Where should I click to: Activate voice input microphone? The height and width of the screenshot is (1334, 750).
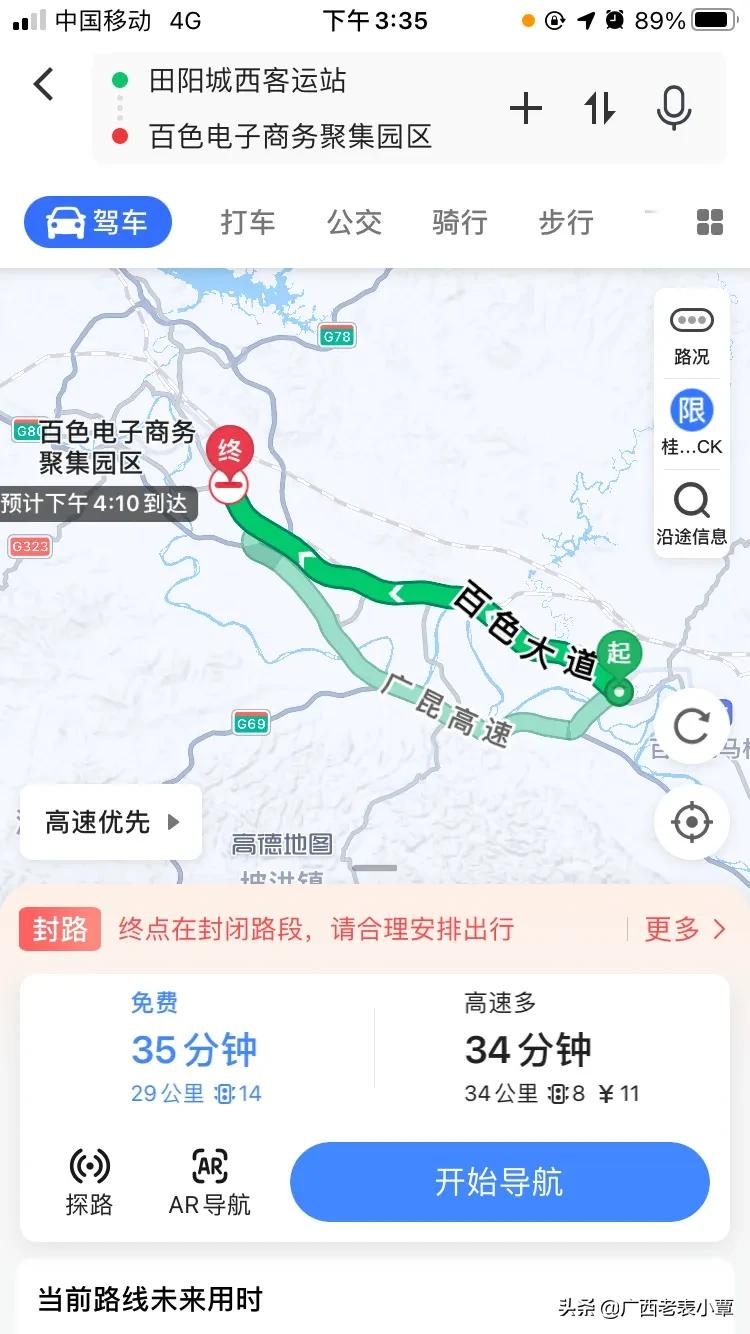pos(674,108)
